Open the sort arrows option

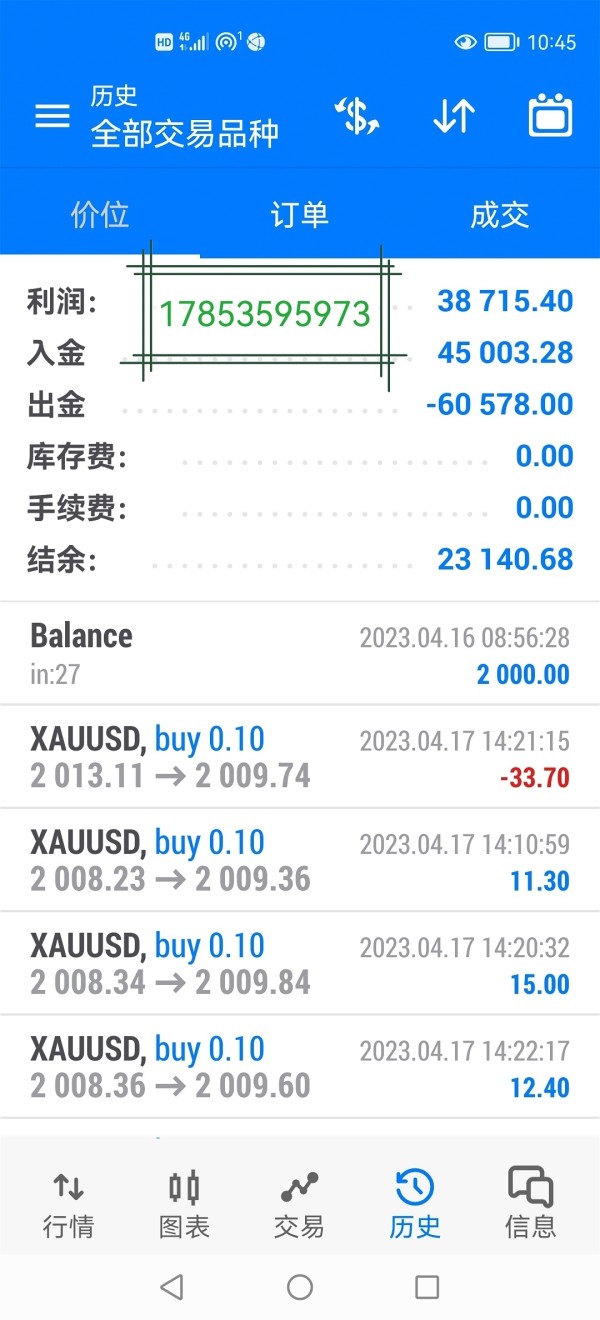pos(453,117)
